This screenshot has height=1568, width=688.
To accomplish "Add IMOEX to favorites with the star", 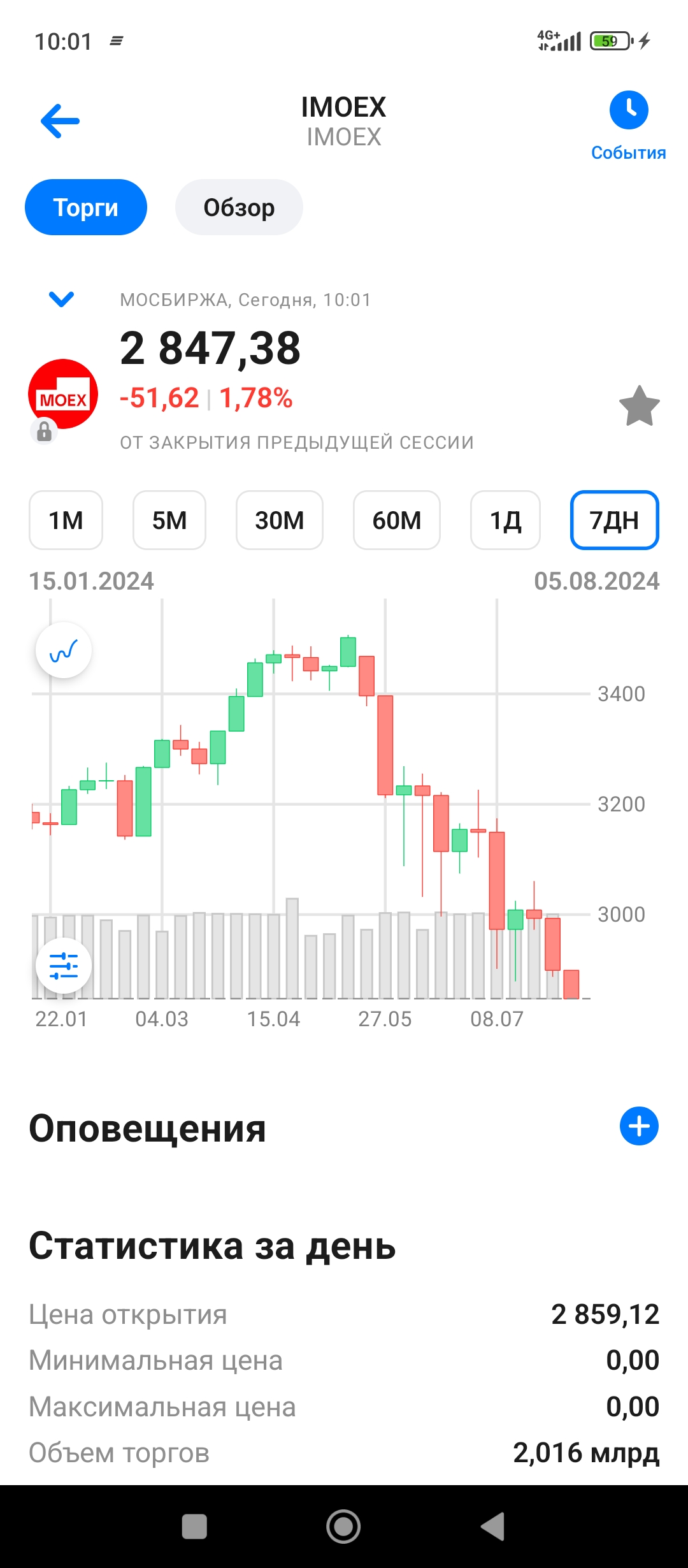I will click(639, 406).
